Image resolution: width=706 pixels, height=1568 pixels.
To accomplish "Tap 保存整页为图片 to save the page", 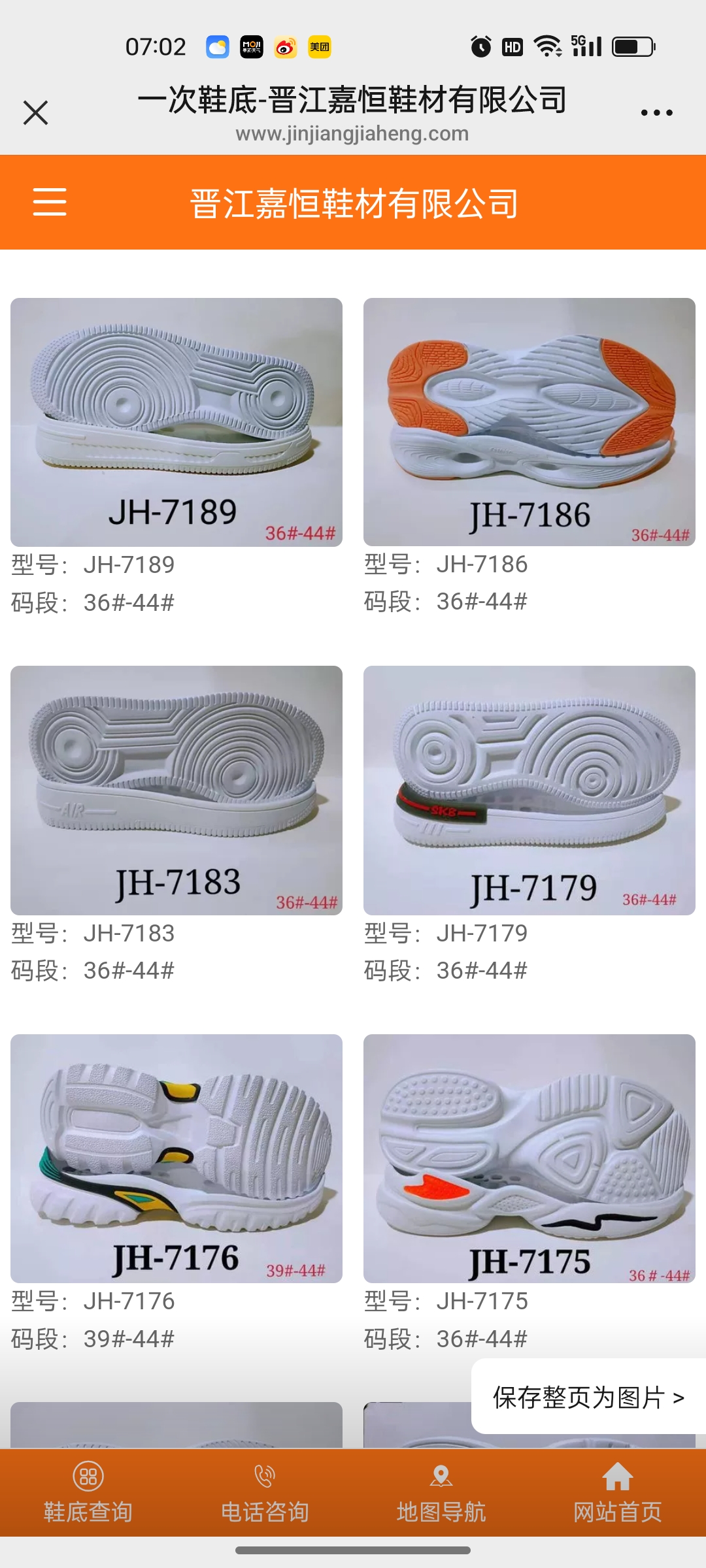I will click(x=588, y=1397).
